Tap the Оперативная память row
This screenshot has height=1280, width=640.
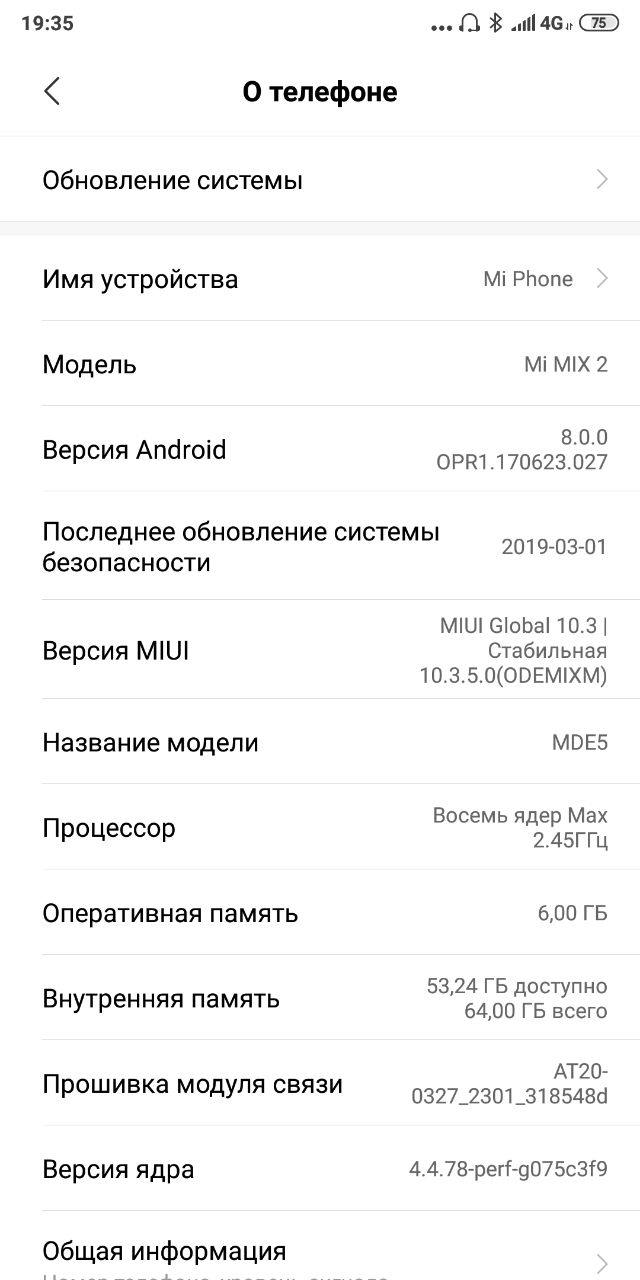tap(320, 913)
